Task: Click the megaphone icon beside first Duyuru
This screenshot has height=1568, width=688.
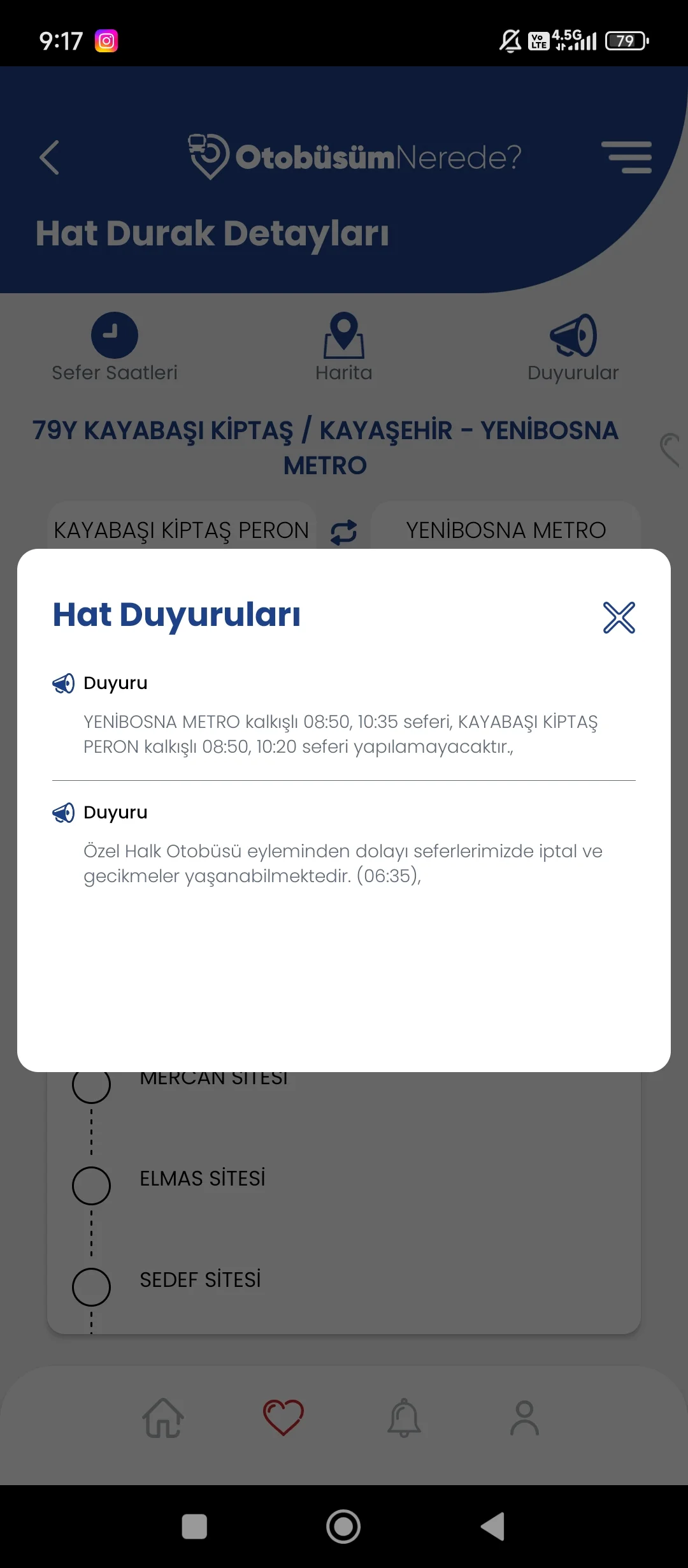Action: pos(62,682)
